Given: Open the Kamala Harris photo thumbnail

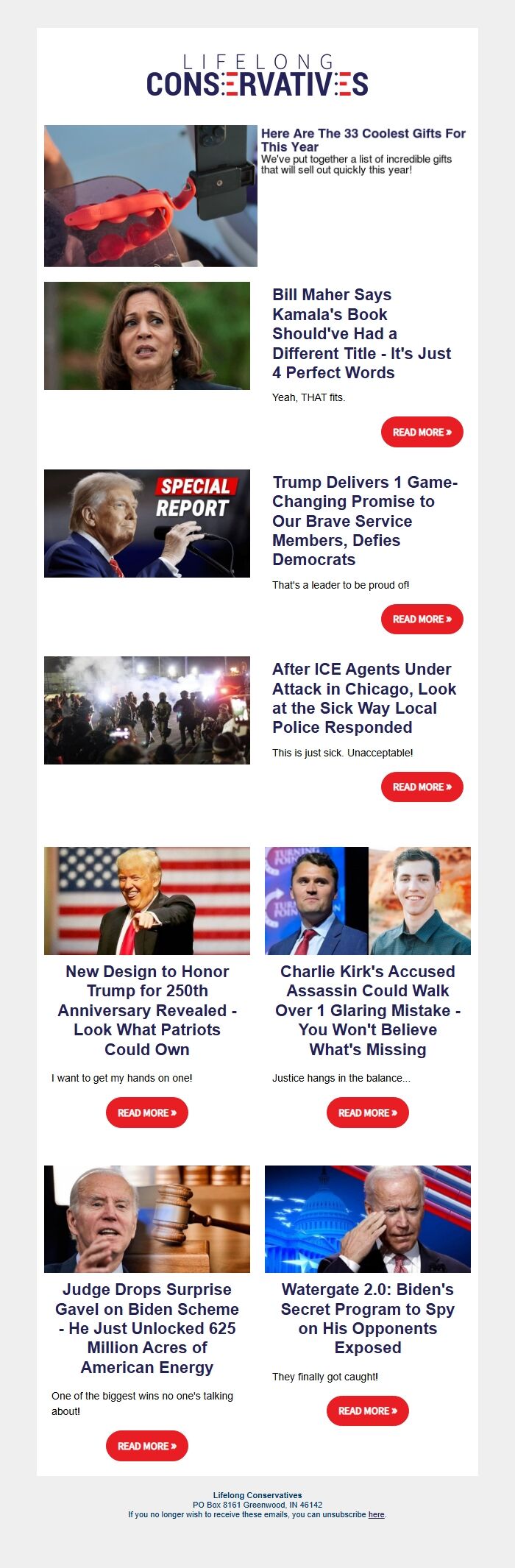Looking at the screenshot, I should pyautogui.click(x=147, y=336).
